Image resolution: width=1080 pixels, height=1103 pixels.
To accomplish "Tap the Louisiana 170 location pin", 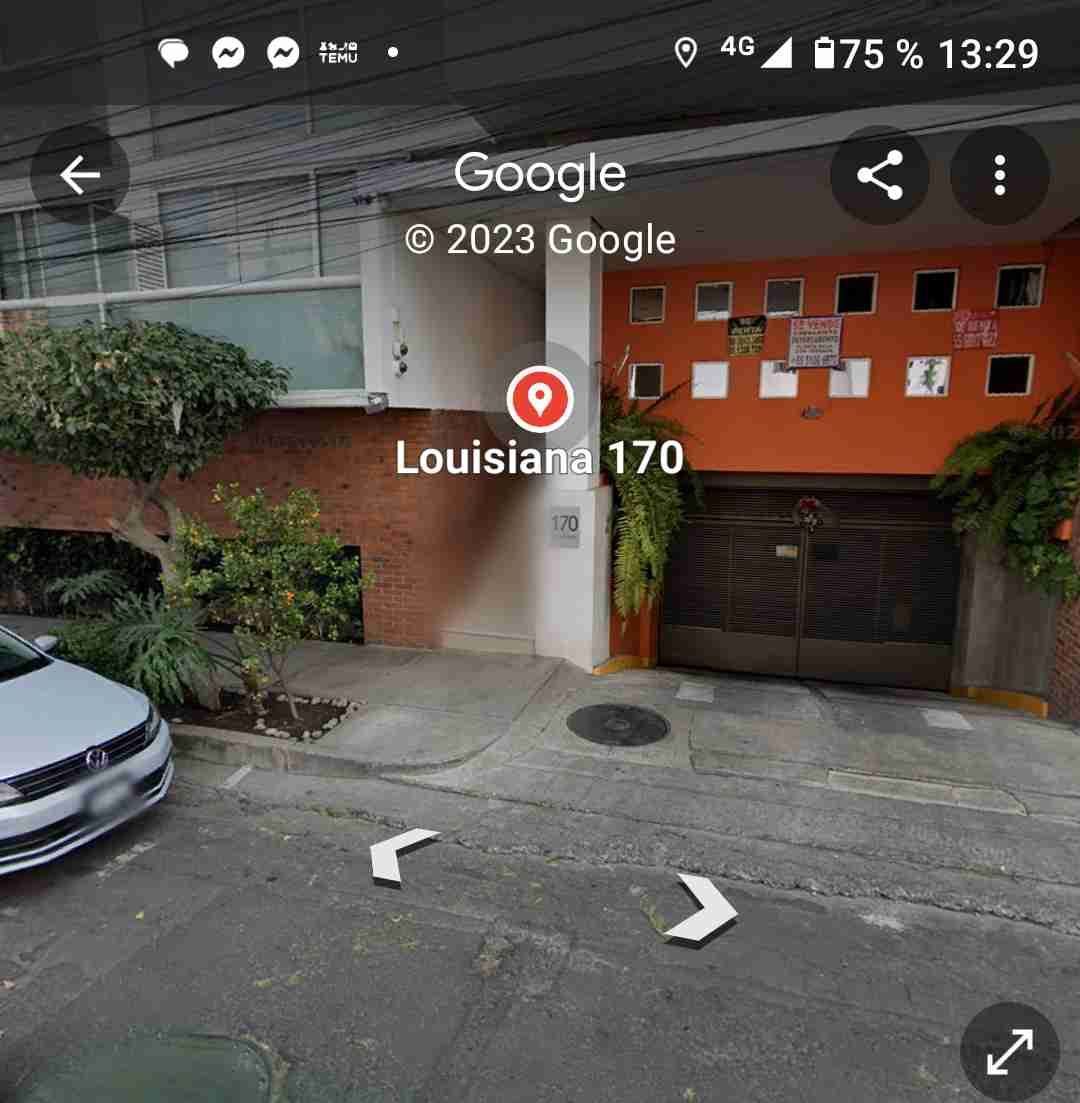I will tap(540, 399).
